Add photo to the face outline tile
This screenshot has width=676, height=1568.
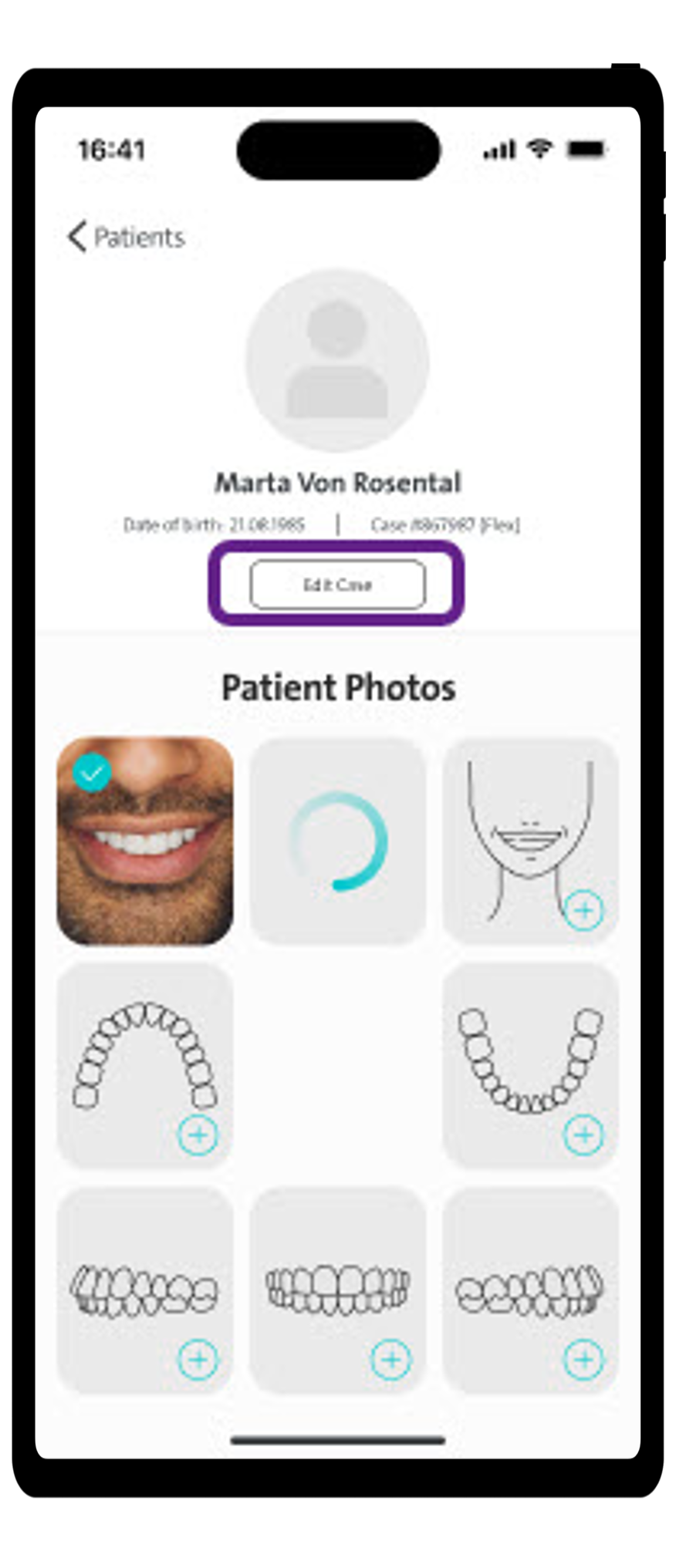583,910
